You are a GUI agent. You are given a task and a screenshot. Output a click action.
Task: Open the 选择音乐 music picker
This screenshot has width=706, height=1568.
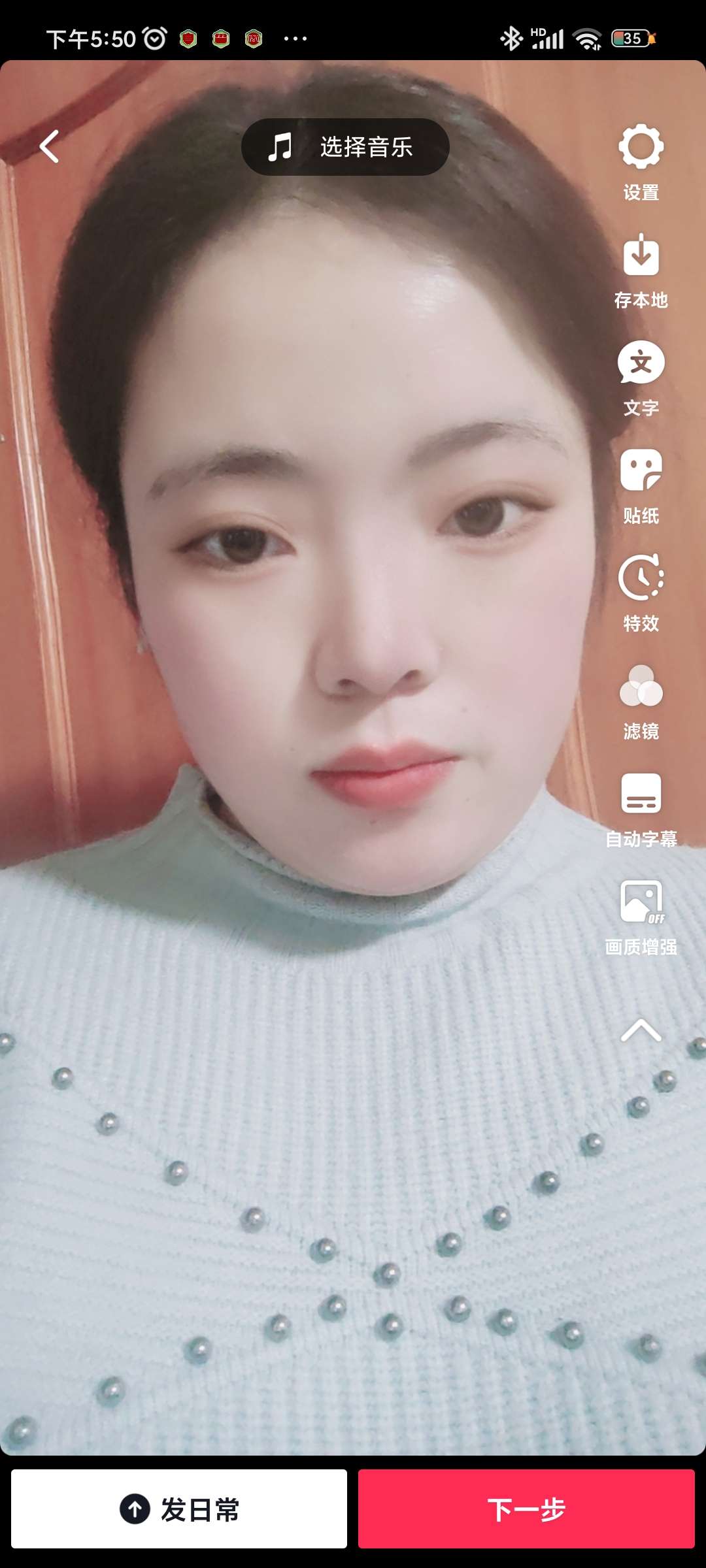point(345,147)
